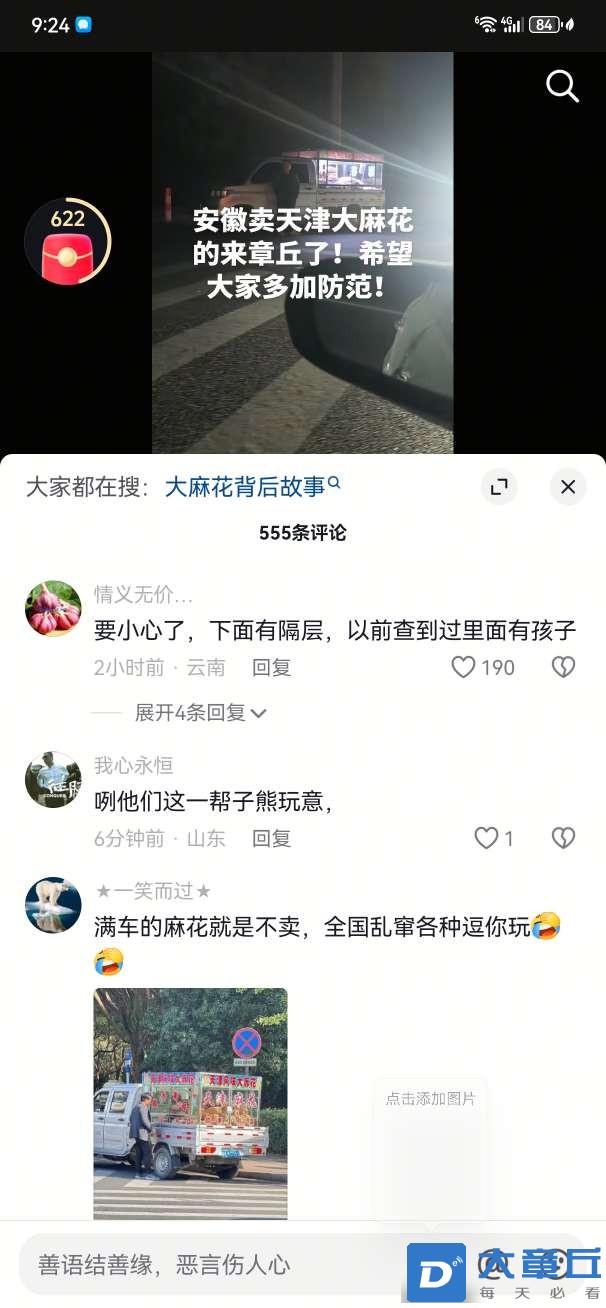Screen dimensions: 606x1308
Task: Dislike 情义无价's comment
Action: point(564,668)
